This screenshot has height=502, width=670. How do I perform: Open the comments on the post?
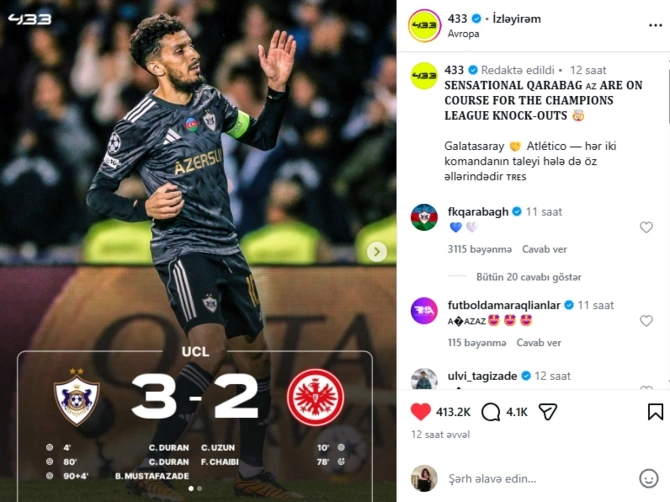tap(491, 411)
